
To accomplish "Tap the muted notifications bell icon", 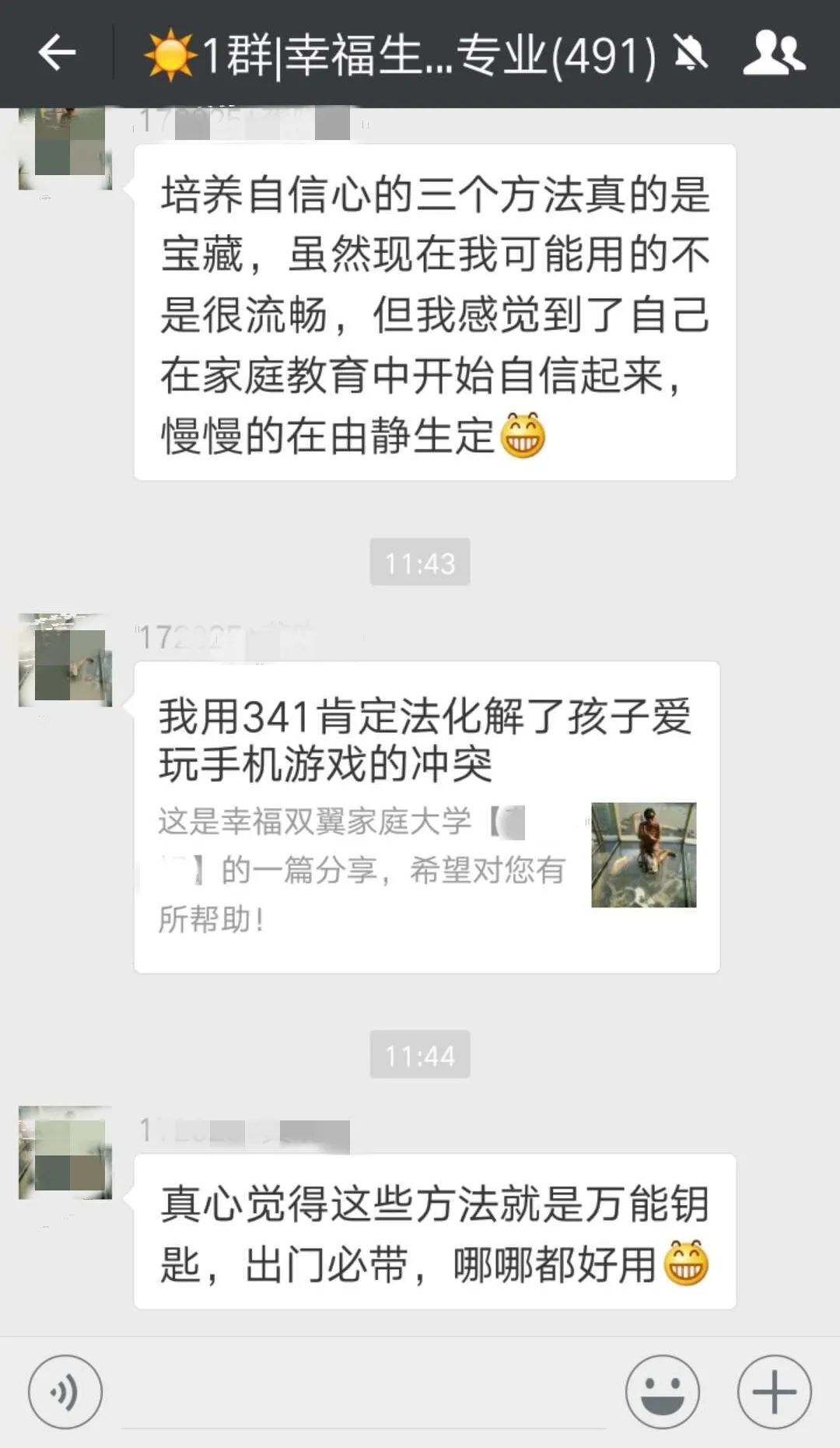I will coord(689,52).
